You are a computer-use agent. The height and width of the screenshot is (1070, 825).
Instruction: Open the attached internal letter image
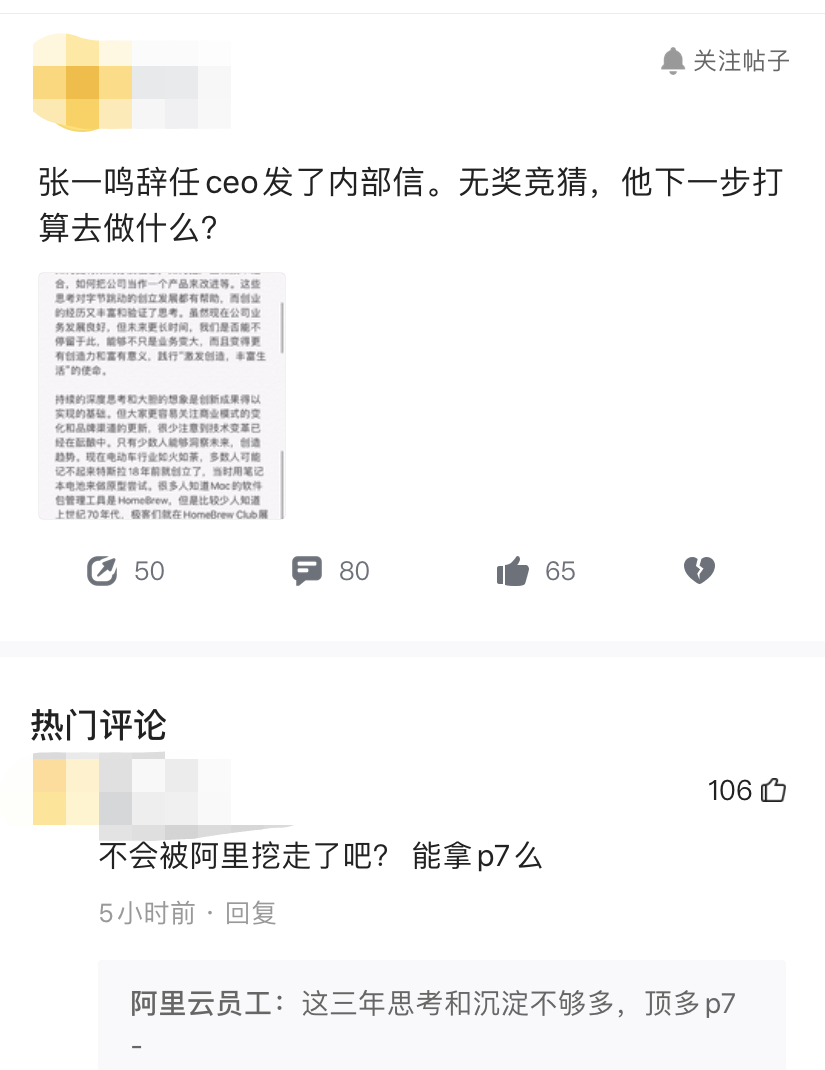pos(162,396)
